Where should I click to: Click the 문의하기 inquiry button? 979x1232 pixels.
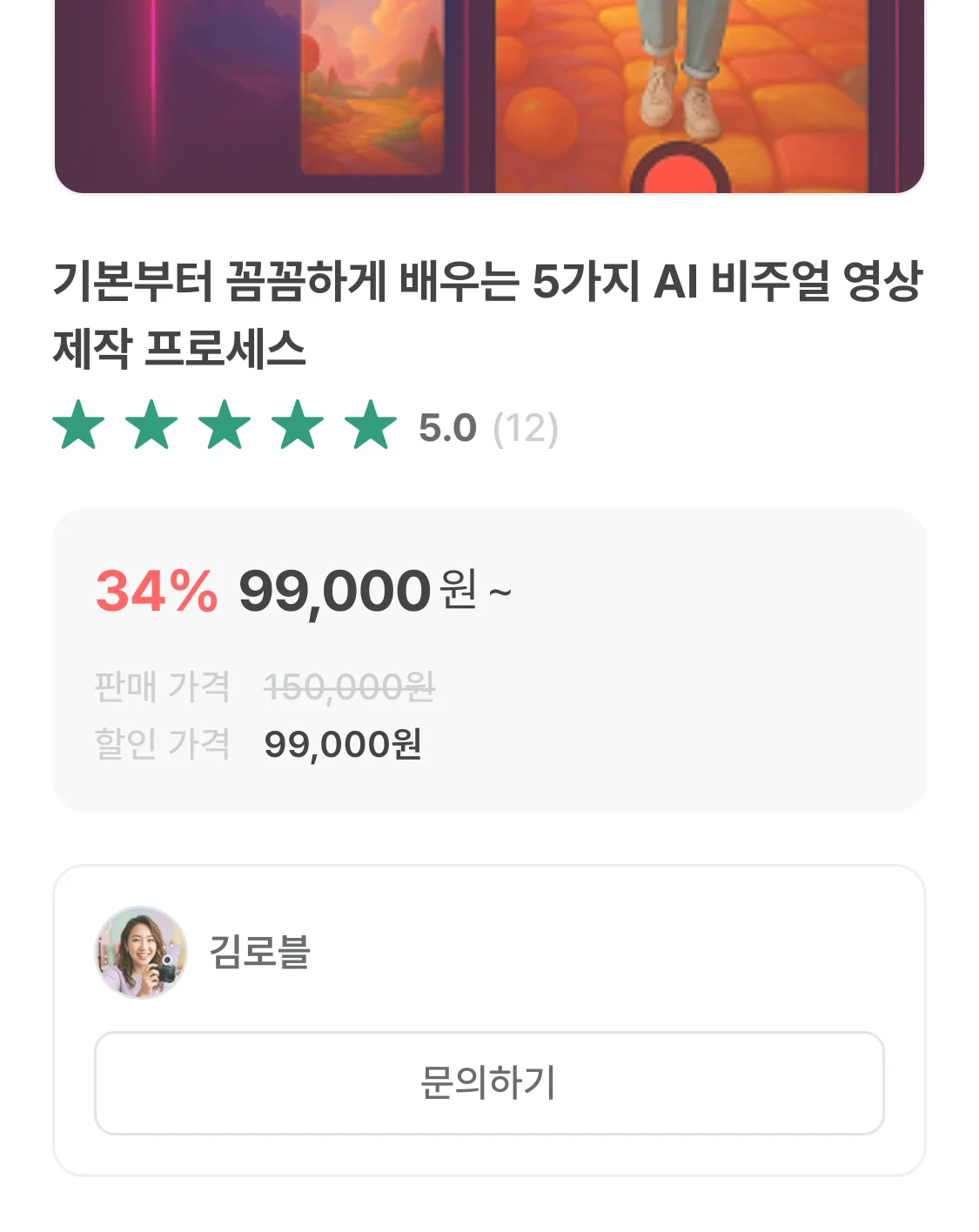point(489,1083)
